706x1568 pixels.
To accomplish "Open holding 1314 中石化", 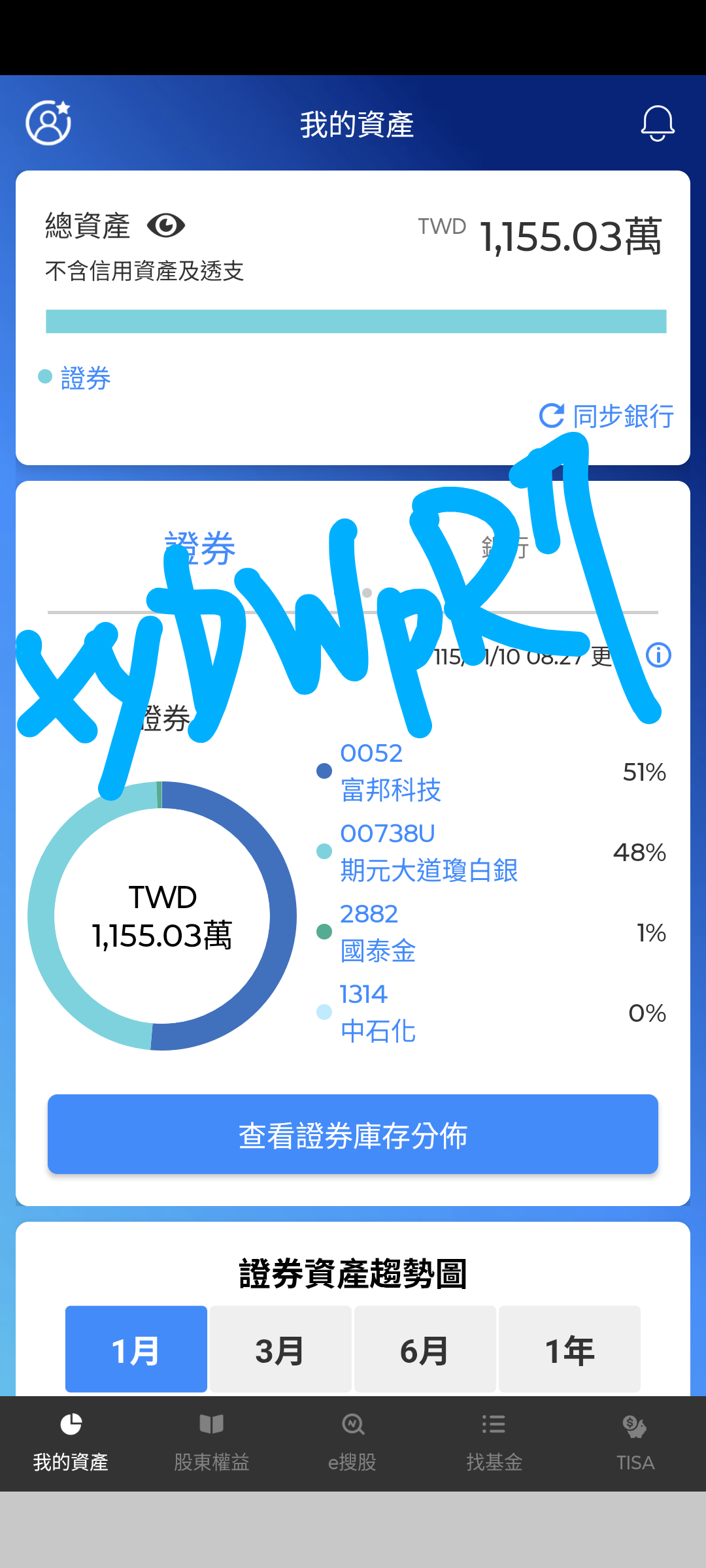I will pyautogui.click(x=377, y=1013).
